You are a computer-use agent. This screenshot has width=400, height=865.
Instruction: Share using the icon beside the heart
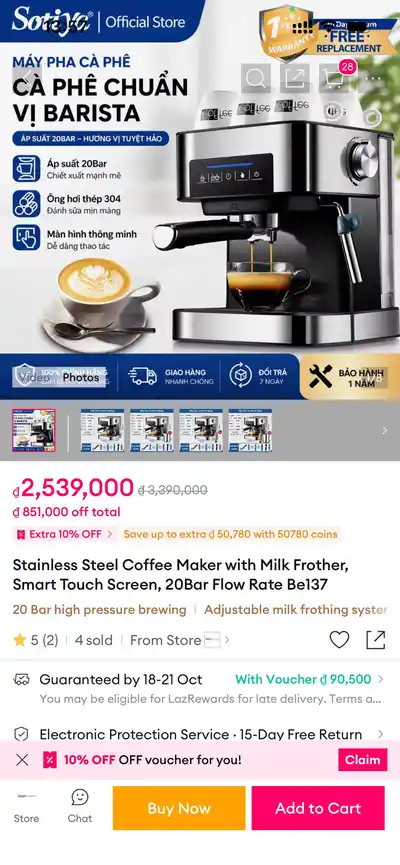coord(376,639)
